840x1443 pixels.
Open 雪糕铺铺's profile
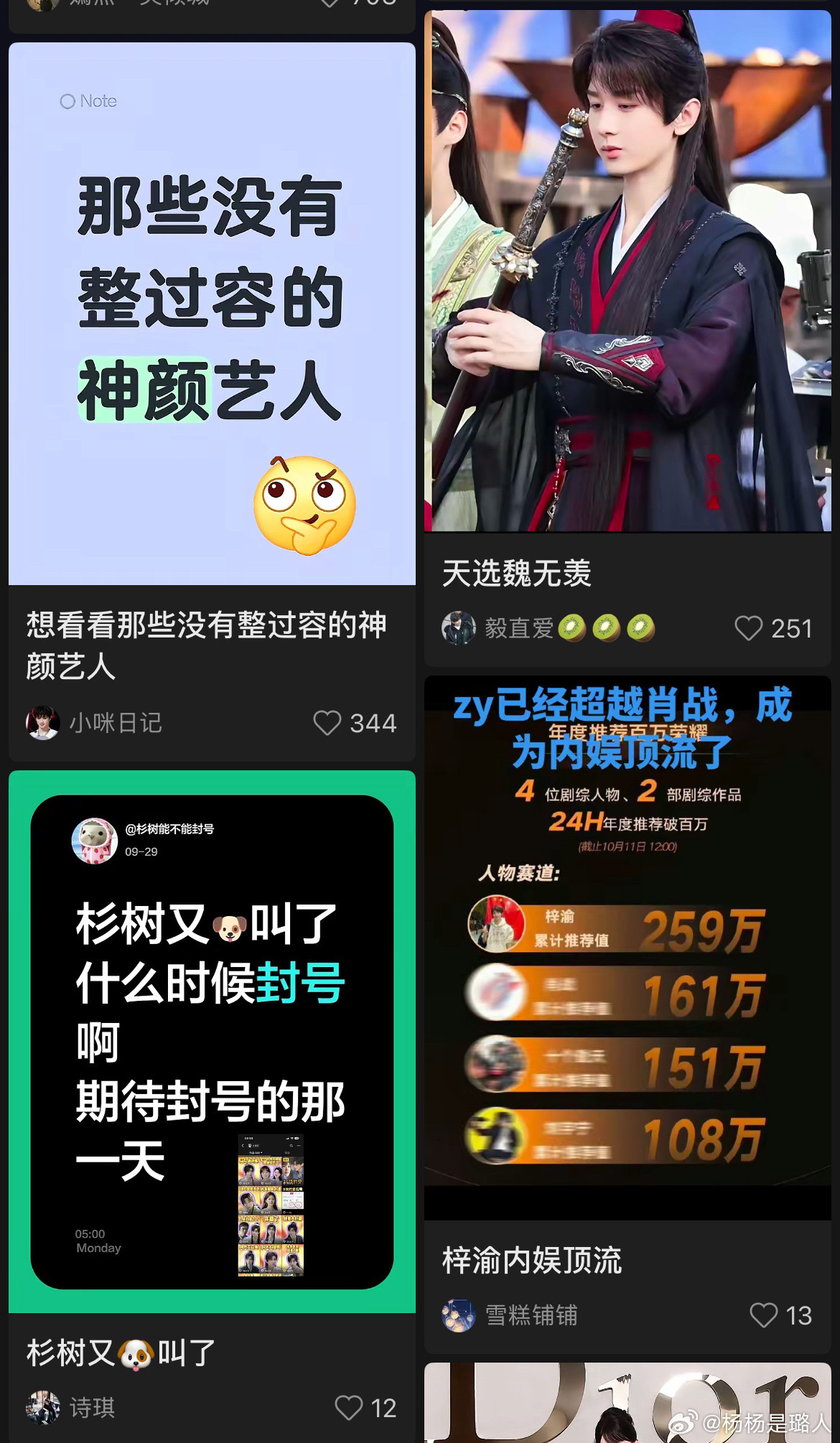point(459,1315)
